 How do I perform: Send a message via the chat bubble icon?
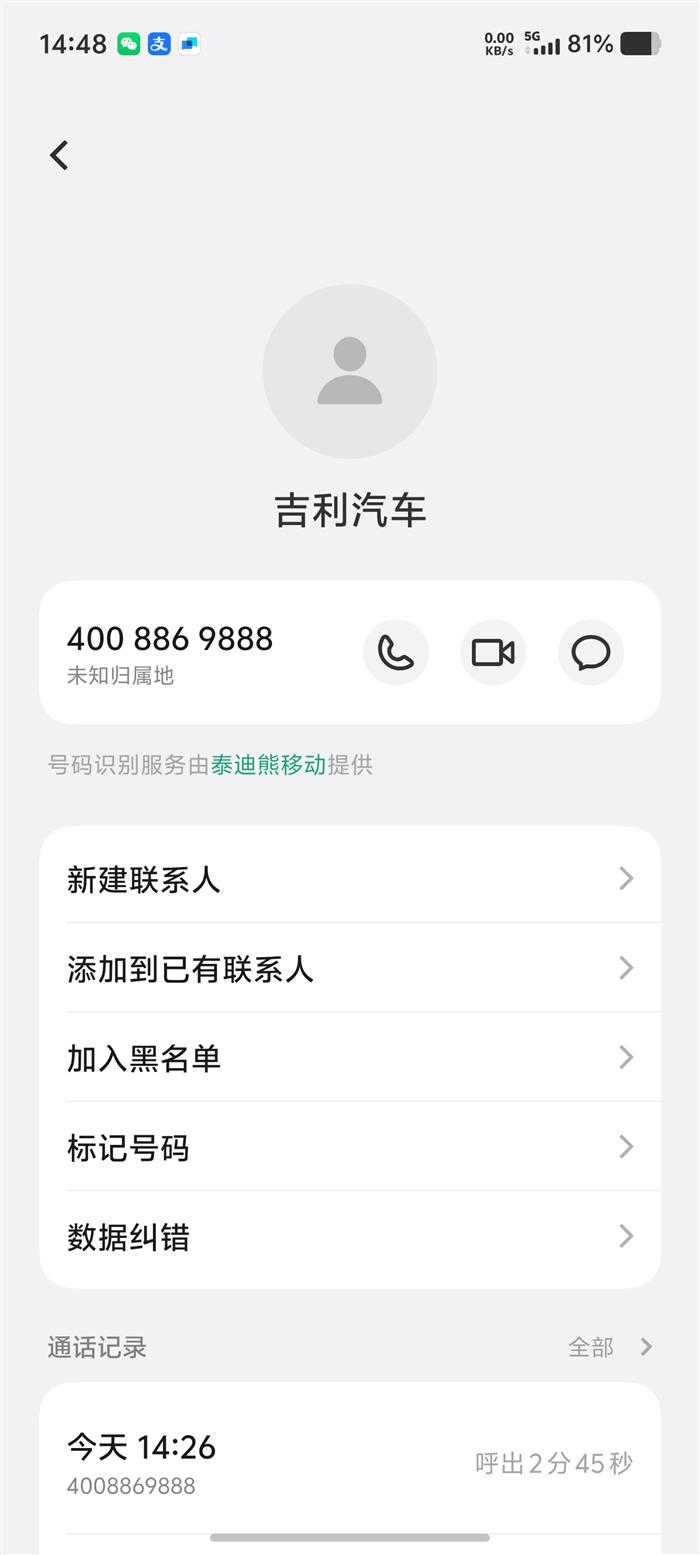591,653
